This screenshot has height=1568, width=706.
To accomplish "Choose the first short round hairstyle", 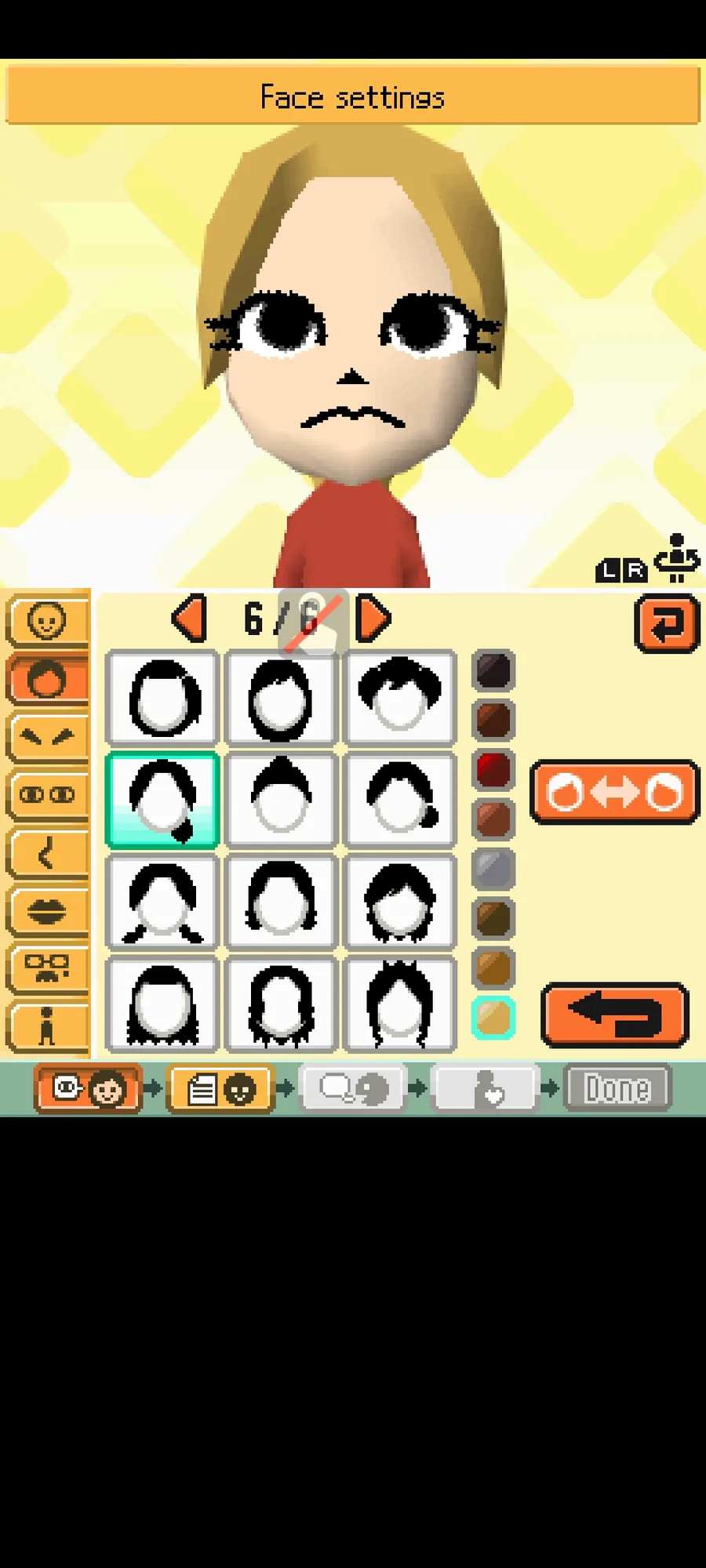I will coord(162,698).
